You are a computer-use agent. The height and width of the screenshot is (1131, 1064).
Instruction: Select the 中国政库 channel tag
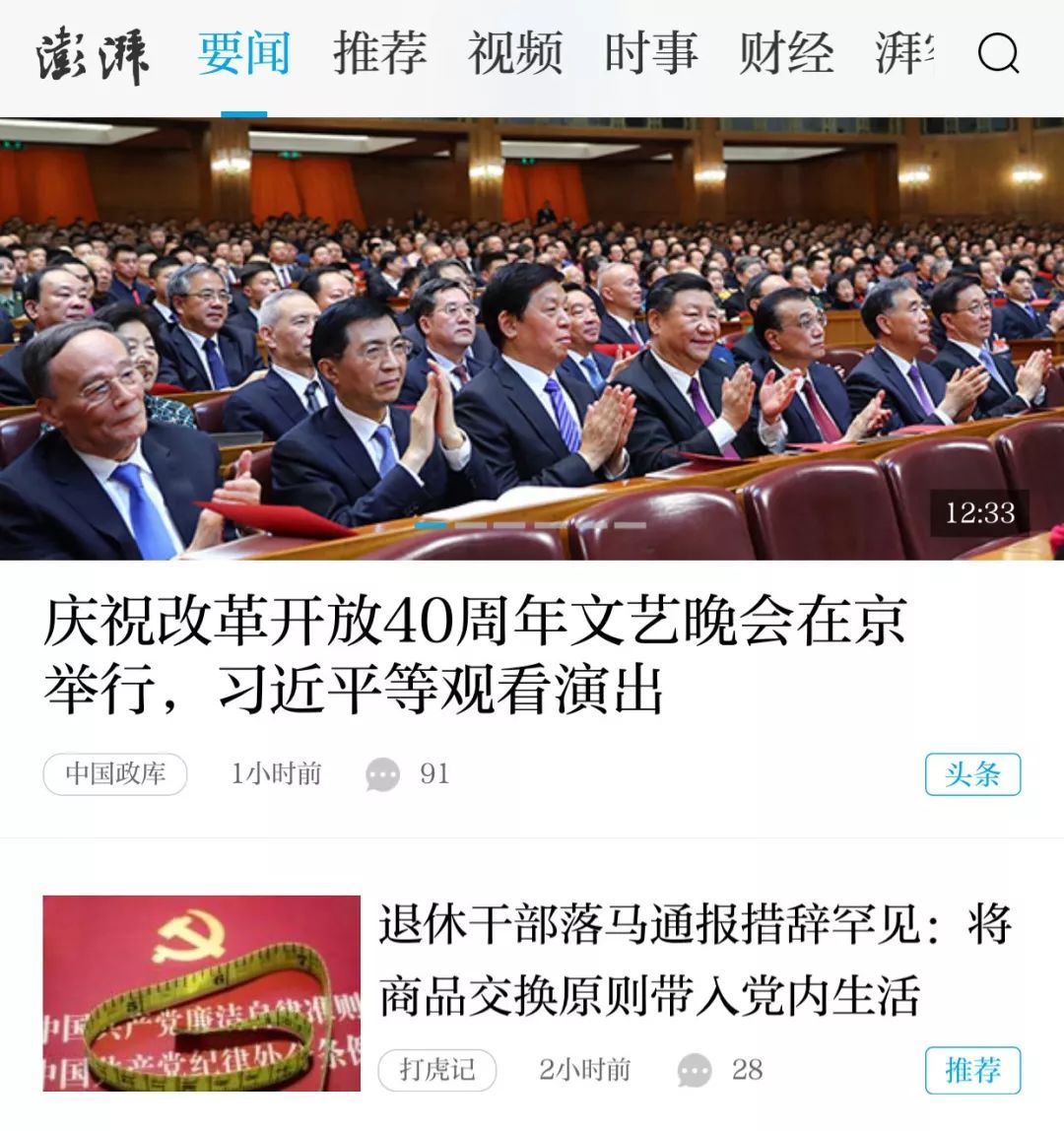pyautogui.click(x=115, y=775)
